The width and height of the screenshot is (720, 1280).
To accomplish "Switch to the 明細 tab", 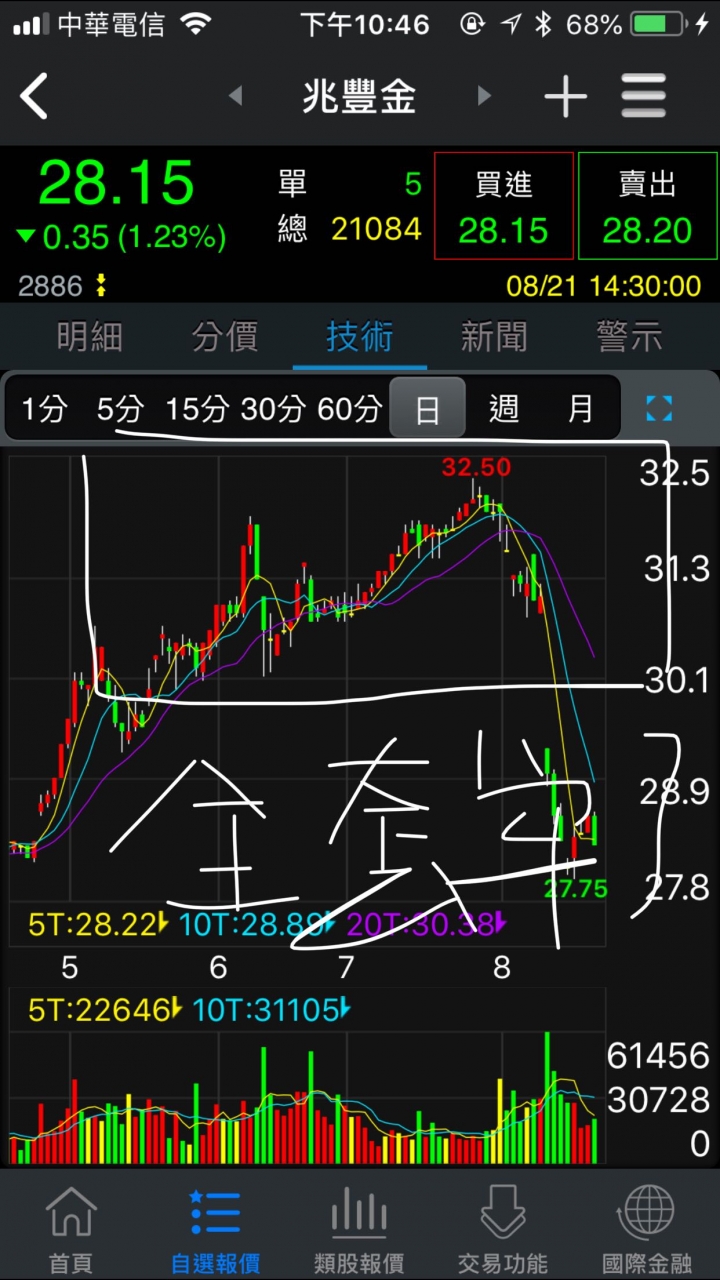I will [90, 337].
